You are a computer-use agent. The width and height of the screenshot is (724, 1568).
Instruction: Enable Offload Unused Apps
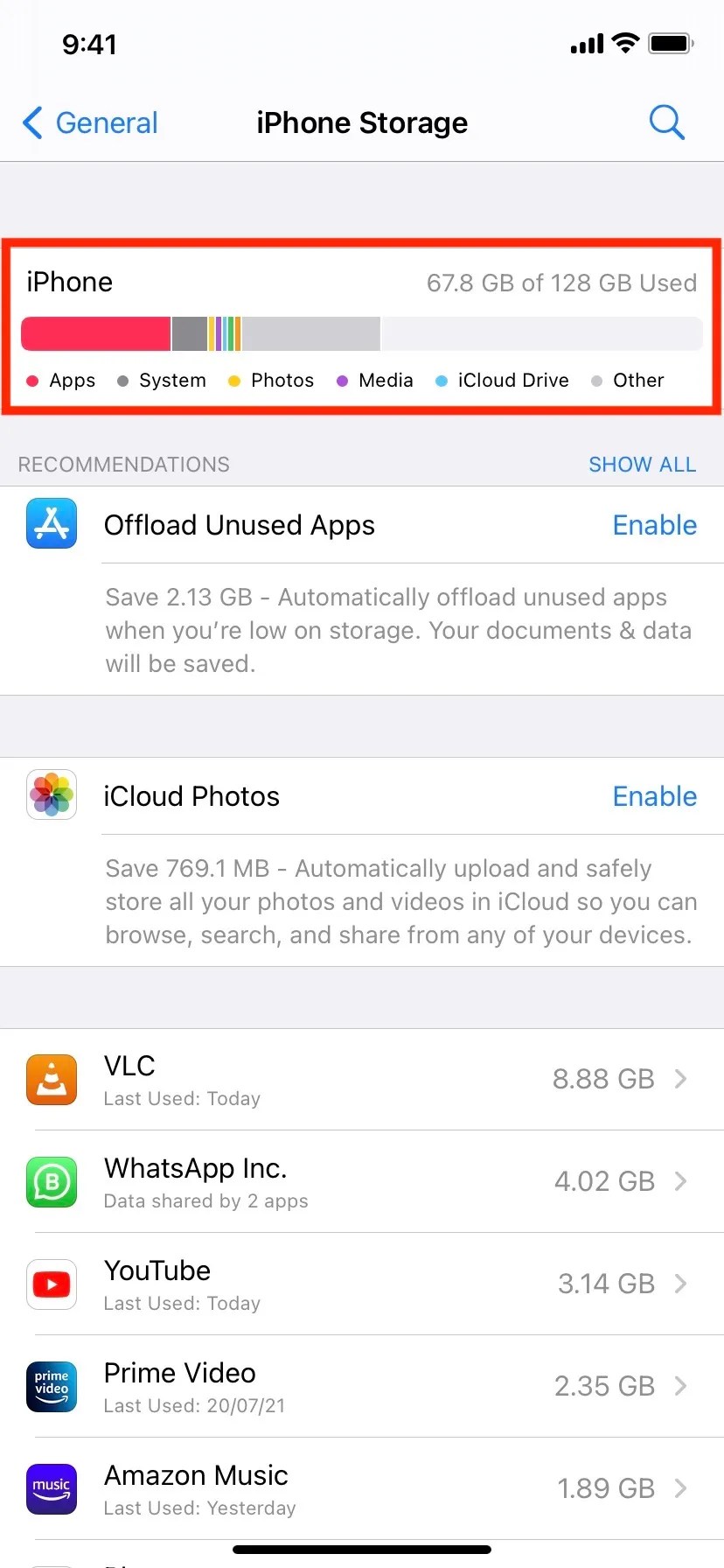tap(654, 524)
